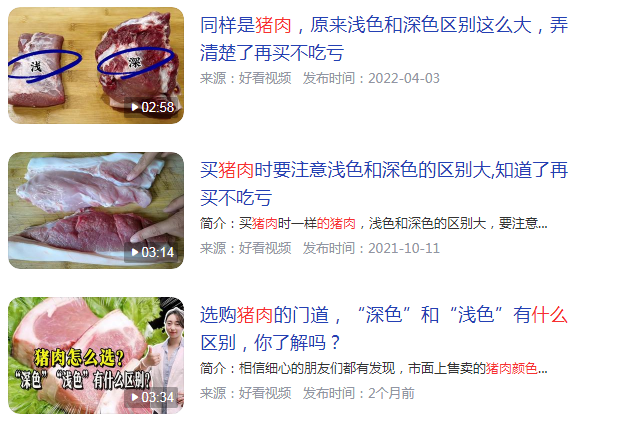Viewport: 628px width, 425px height.
Task: Play the 02:58 pork video thumbnail
Action: [x=96, y=66]
